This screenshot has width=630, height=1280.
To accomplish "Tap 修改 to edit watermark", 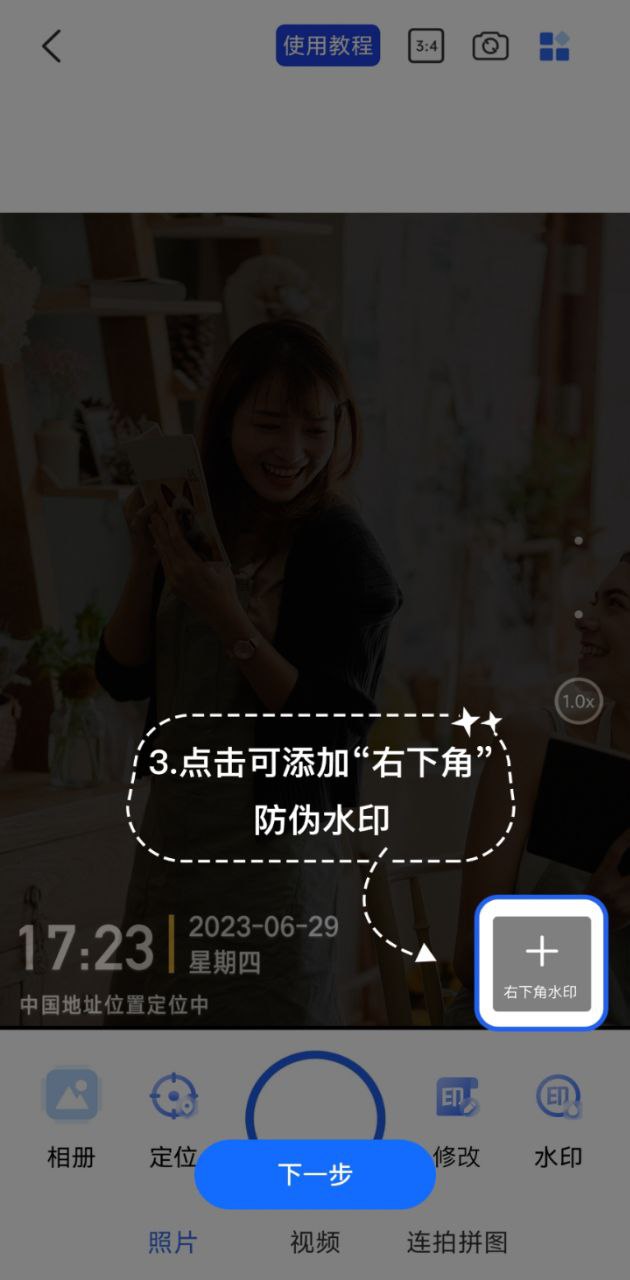I will [x=457, y=1118].
